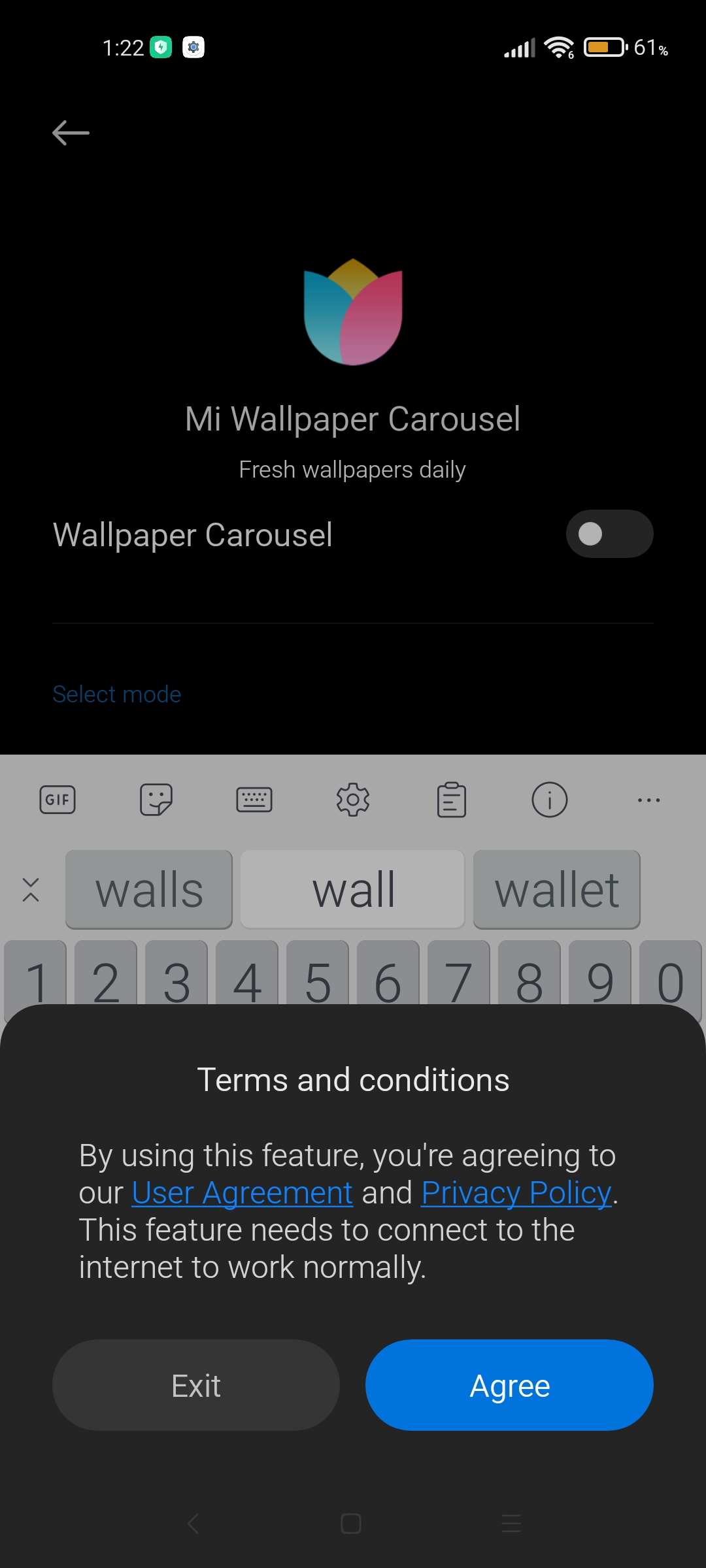Select the "wall" word suggestion
Viewport: 706px width, 1568px height.
(353, 889)
